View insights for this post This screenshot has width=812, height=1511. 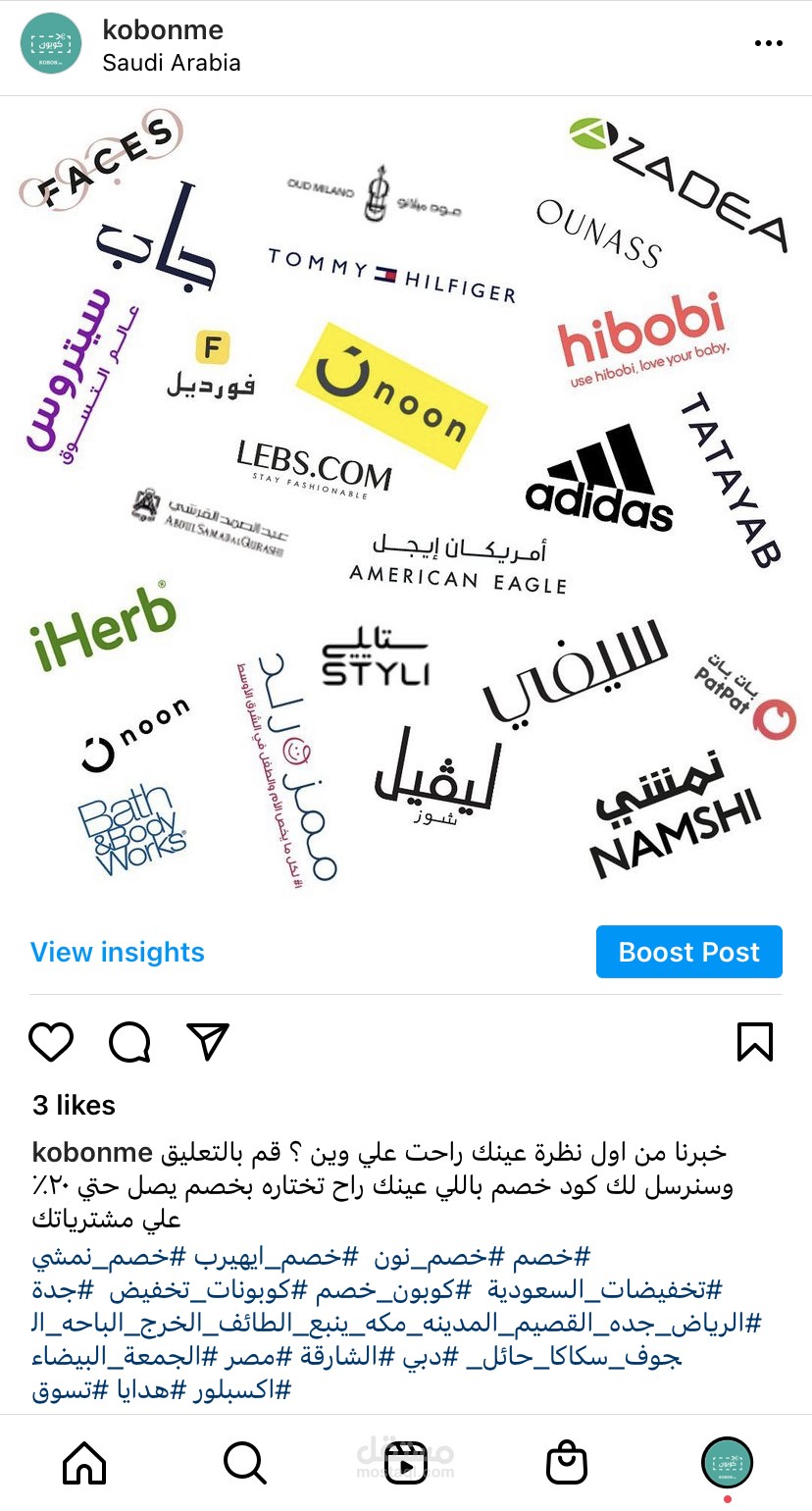coord(118,952)
